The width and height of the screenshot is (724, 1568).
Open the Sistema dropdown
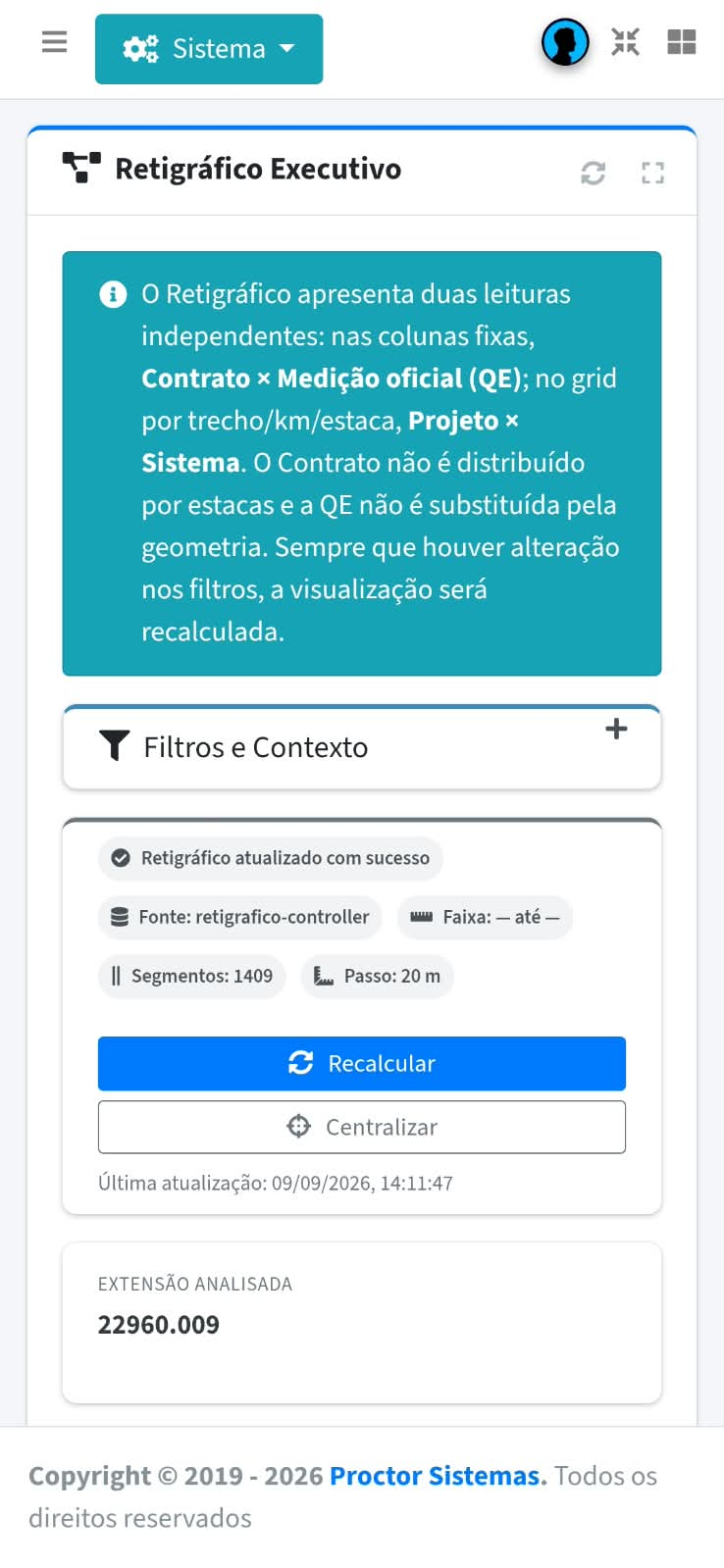(209, 49)
